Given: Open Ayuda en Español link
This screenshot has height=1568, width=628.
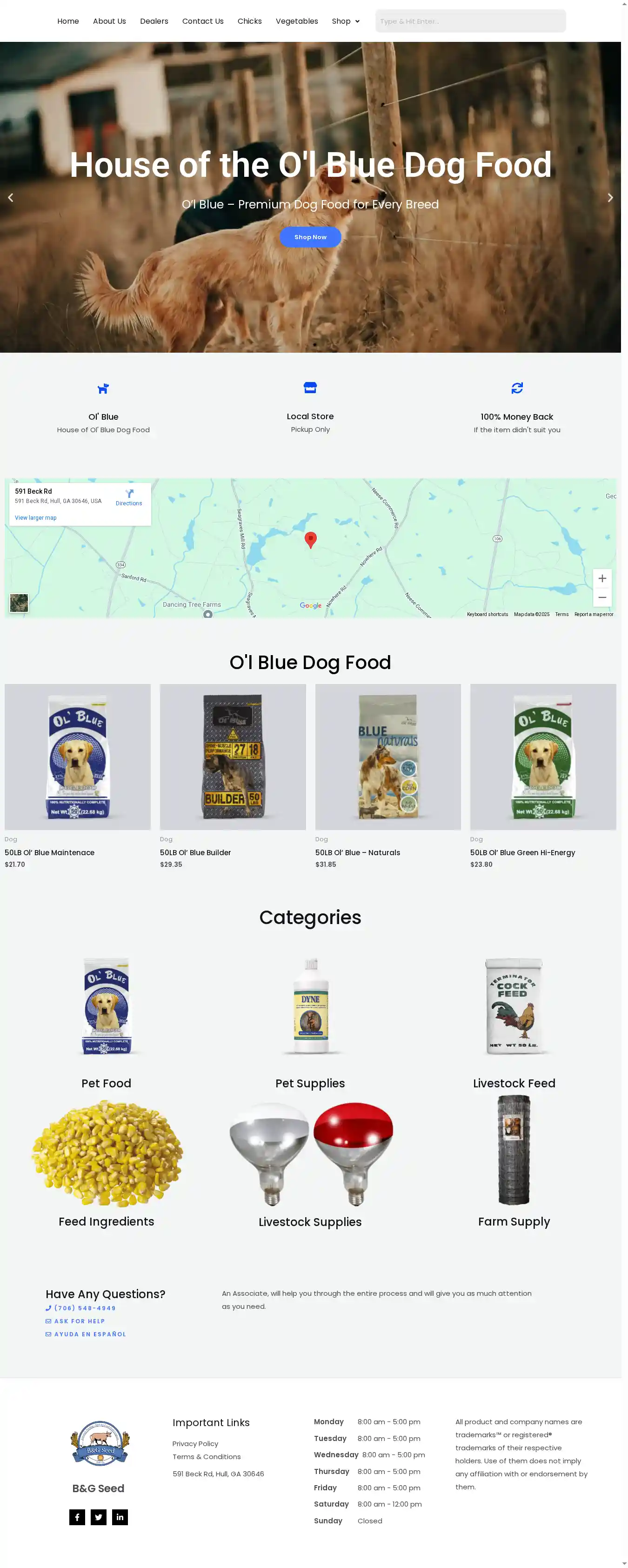Looking at the screenshot, I should point(89,1333).
